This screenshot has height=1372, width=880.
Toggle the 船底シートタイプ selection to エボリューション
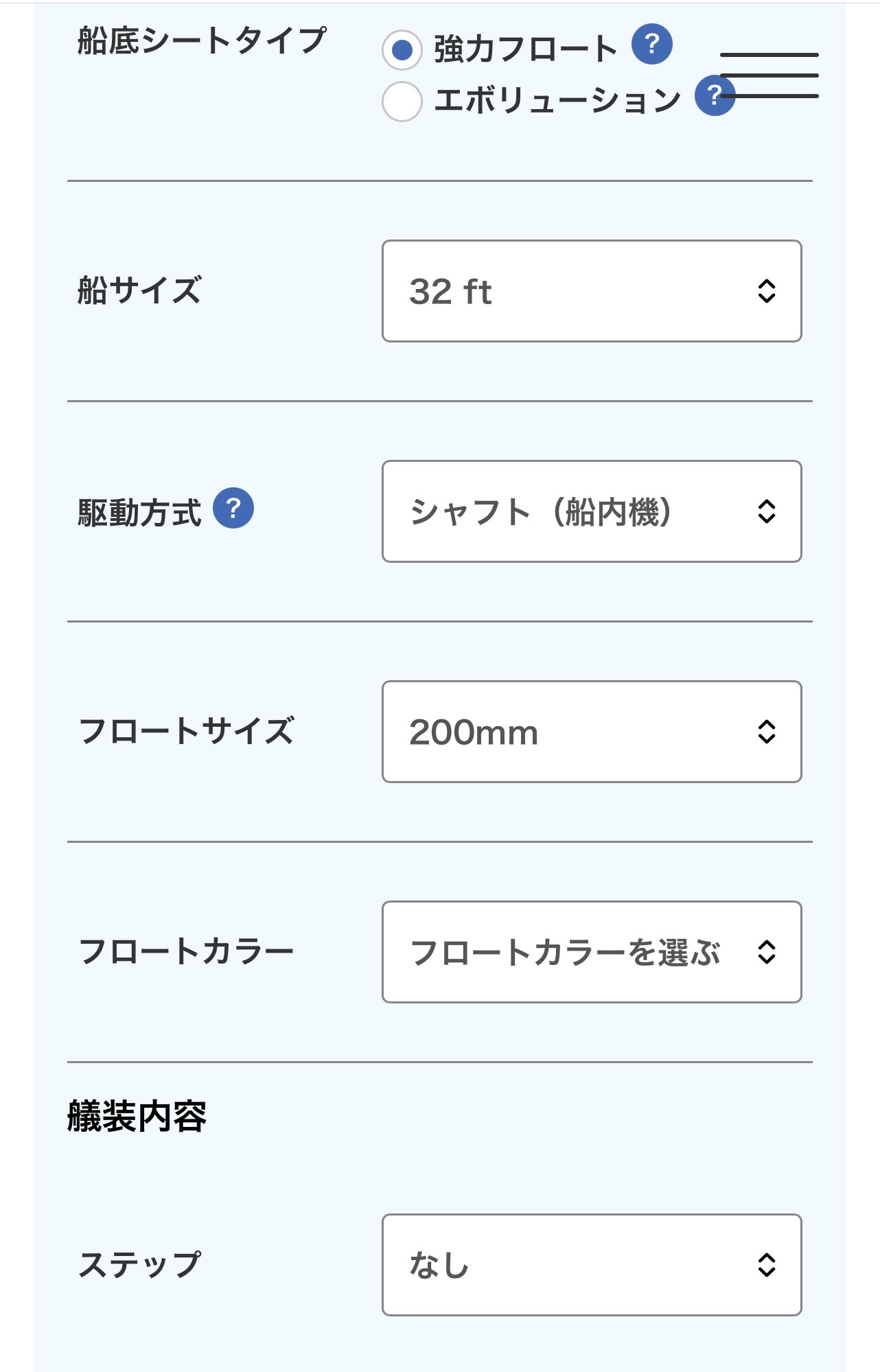tap(402, 100)
